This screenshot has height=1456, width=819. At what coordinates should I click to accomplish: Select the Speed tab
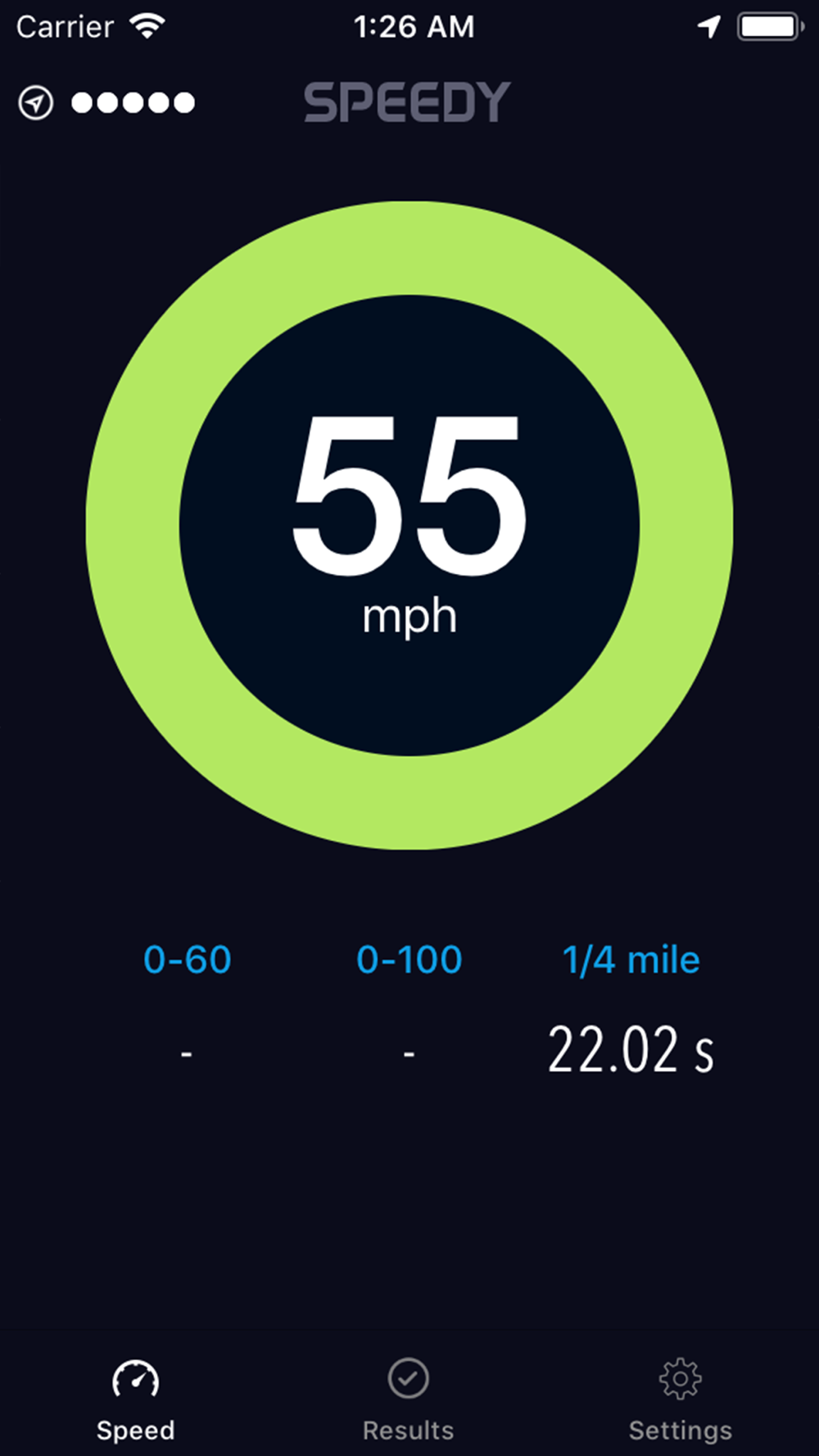pyautogui.click(x=136, y=1397)
